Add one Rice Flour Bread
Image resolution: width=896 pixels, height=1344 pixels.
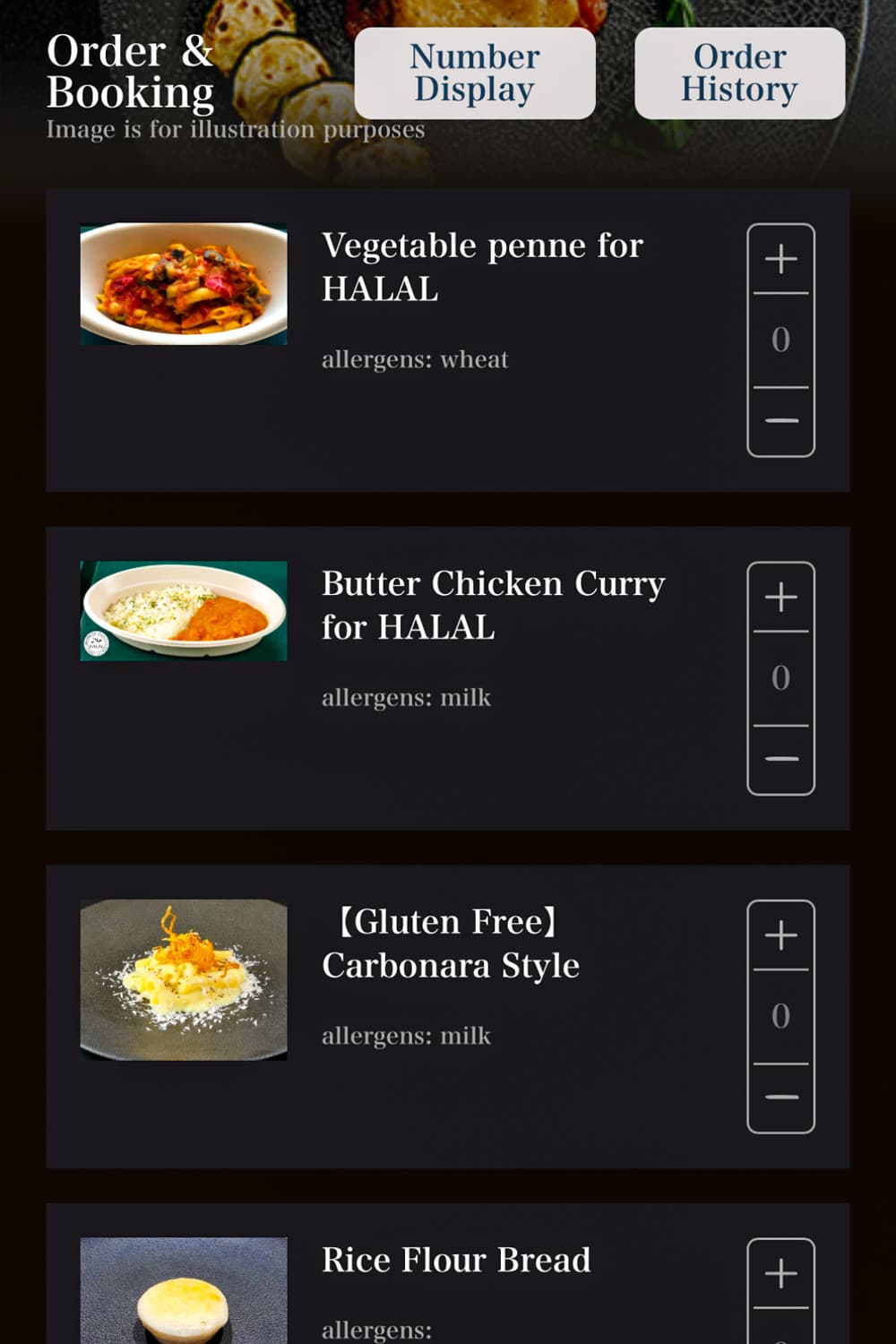pyautogui.click(x=780, y=1273)
